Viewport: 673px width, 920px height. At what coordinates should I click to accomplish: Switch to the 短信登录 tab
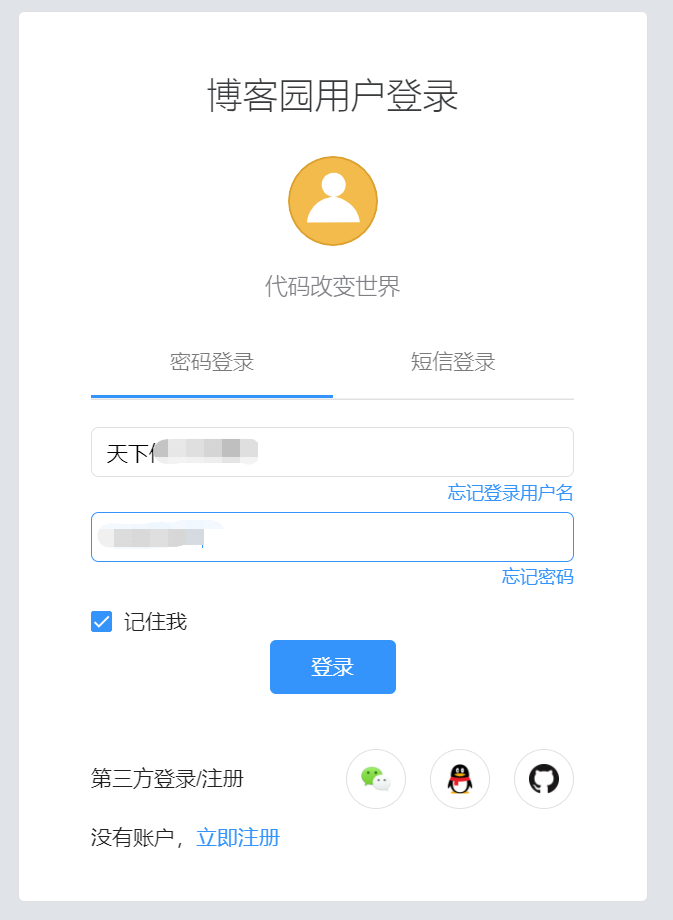453,362
